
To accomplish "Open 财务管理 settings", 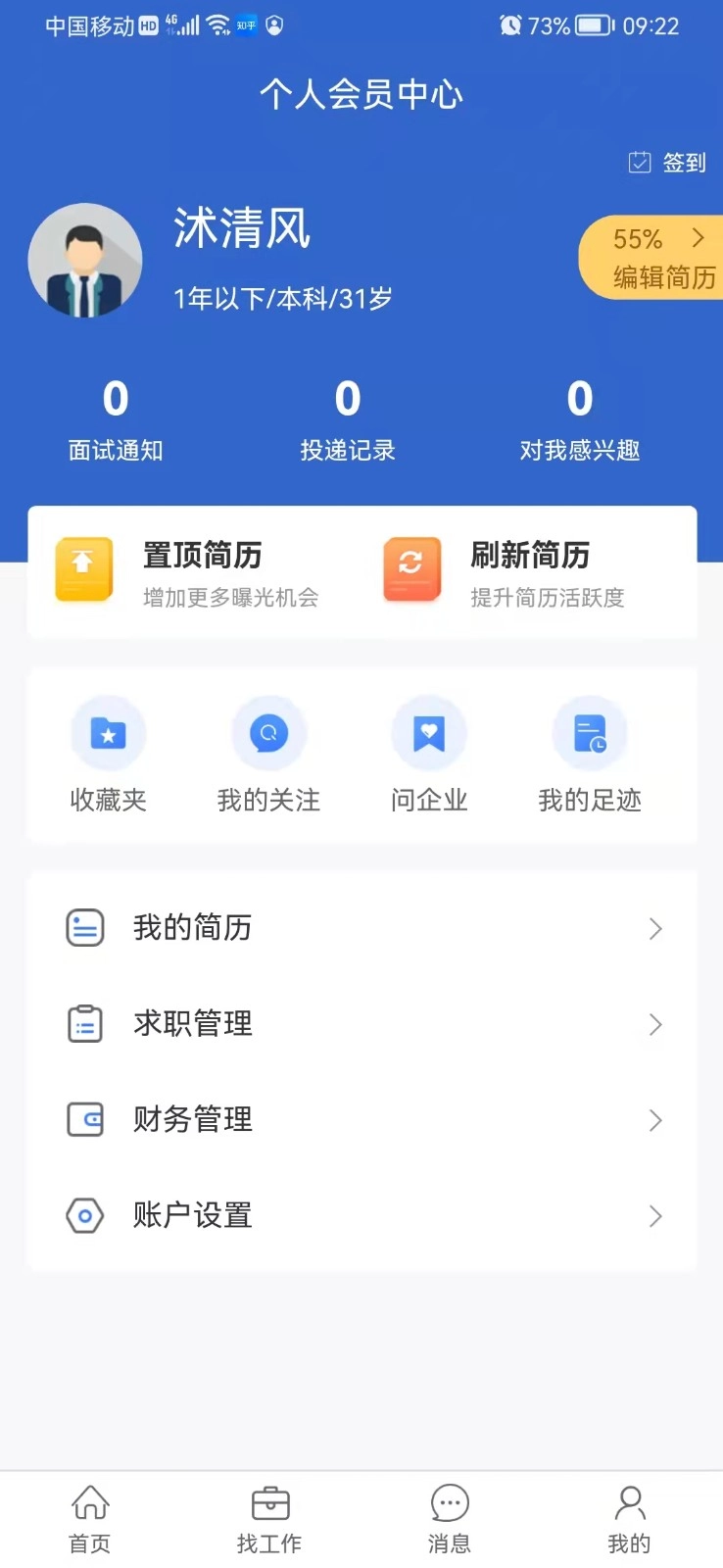I will point(192,1120).
